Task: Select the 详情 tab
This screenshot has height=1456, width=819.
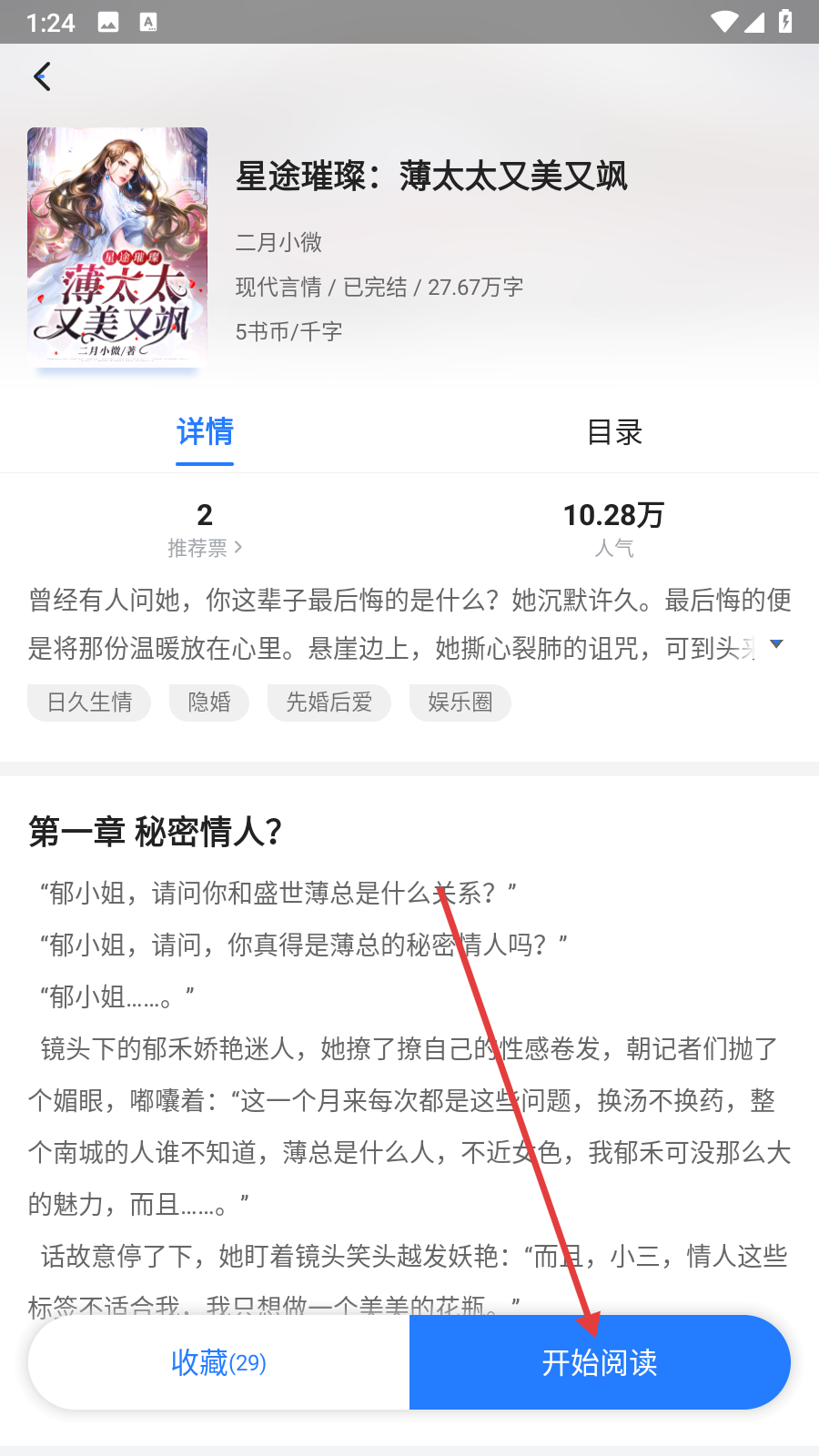Action: (205, 432)
